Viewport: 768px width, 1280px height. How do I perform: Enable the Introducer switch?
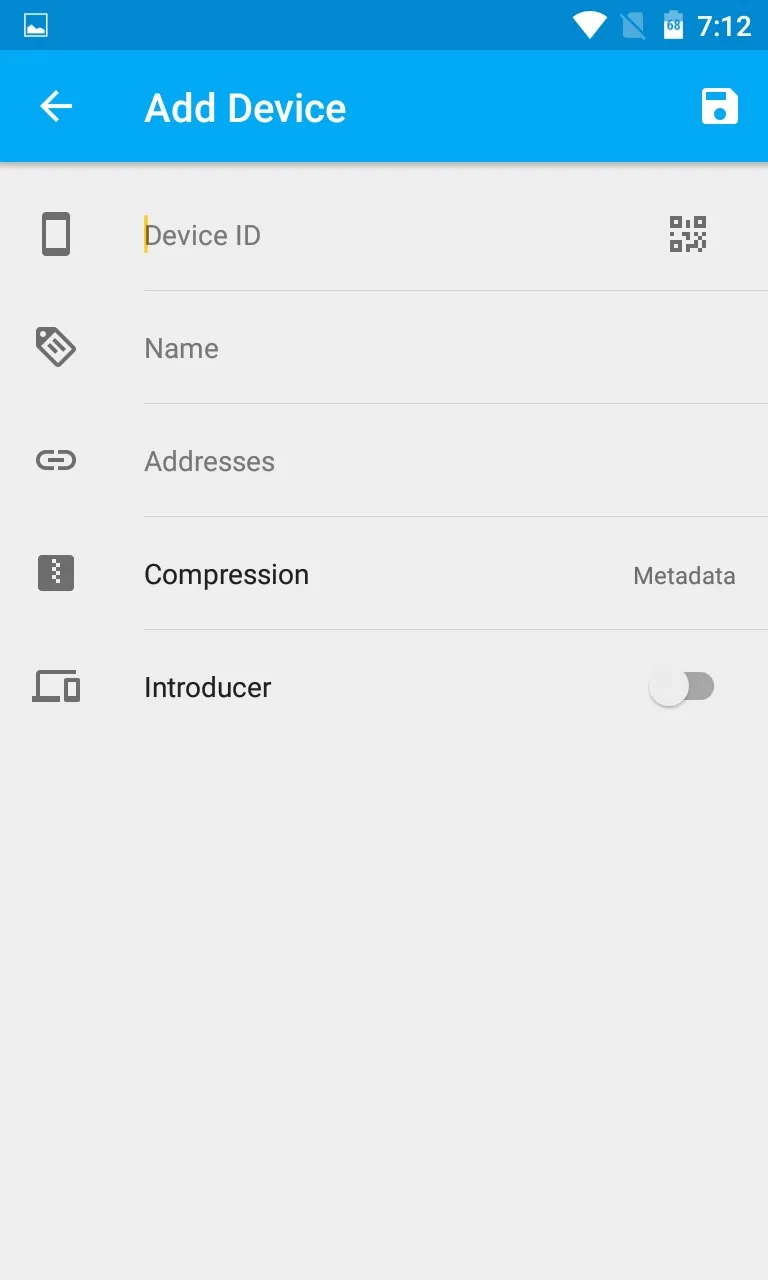[682, 687]
